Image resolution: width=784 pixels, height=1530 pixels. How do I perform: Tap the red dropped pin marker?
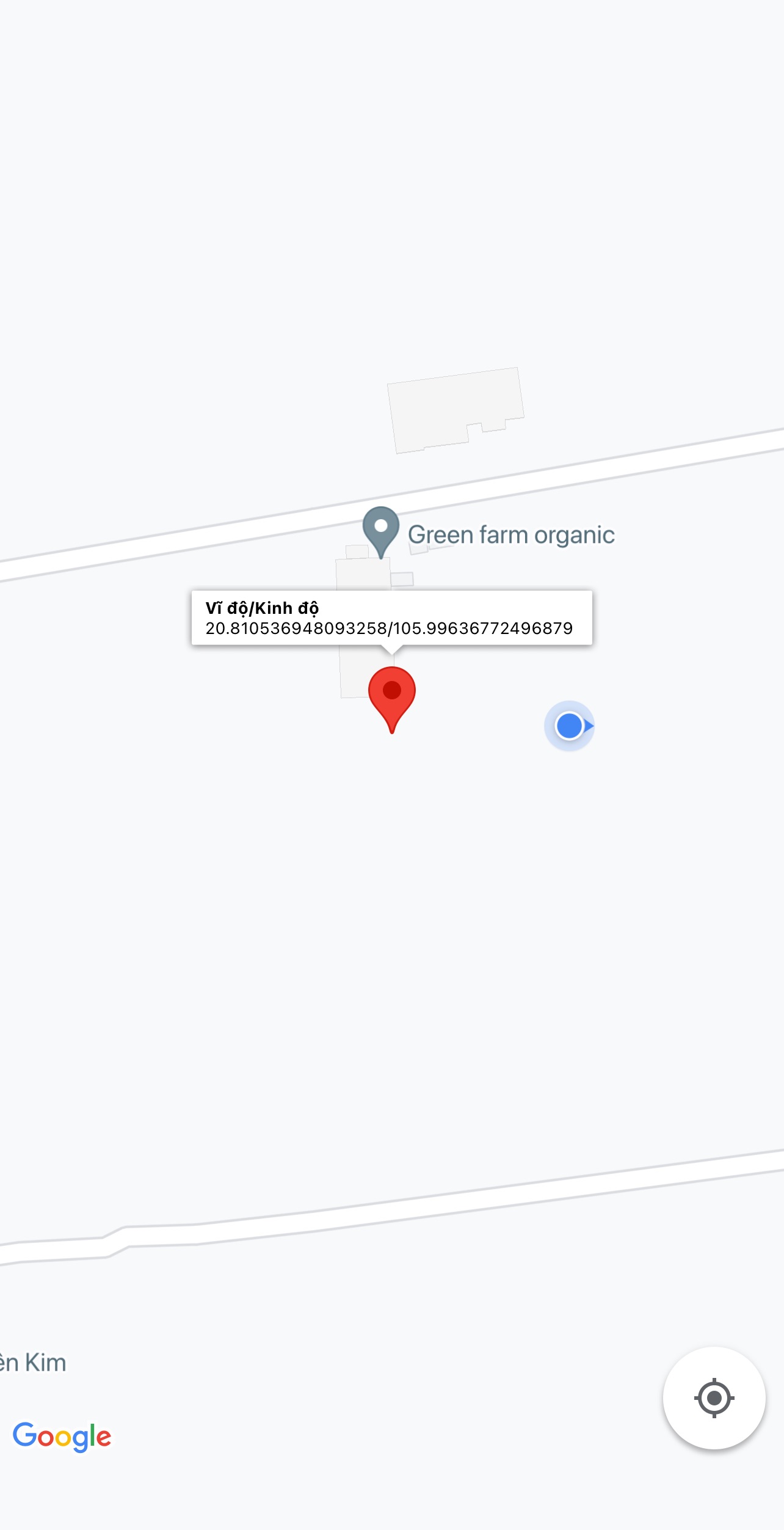coord(392,700)
